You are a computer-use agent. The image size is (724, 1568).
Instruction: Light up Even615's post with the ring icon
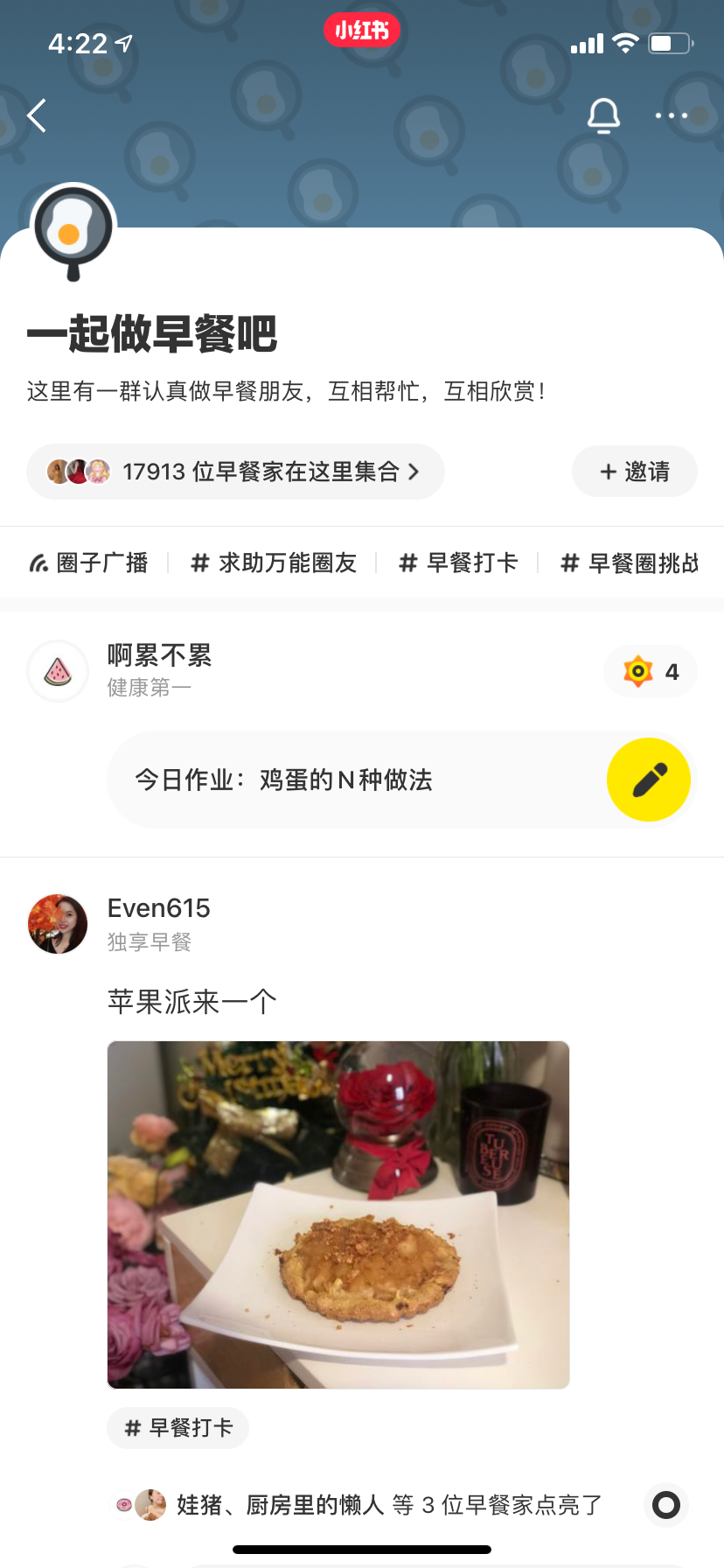(666, 1505)
